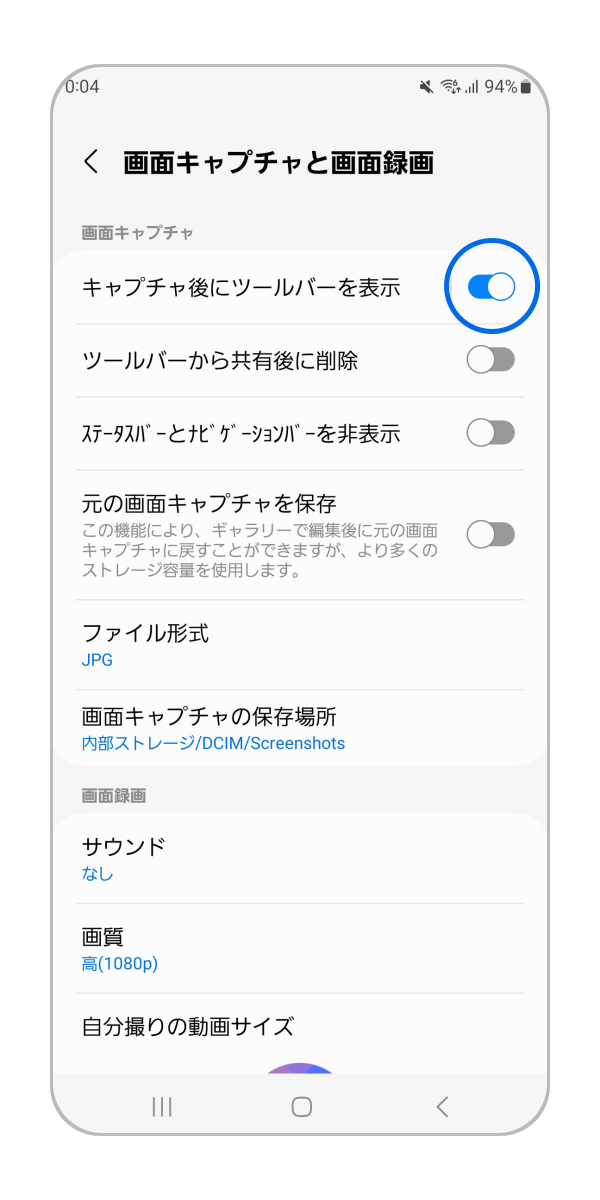Change 画質 video quality setting
Image resolution: width=600 pixels, height=1200 pixels.
(x=300, y=949)
